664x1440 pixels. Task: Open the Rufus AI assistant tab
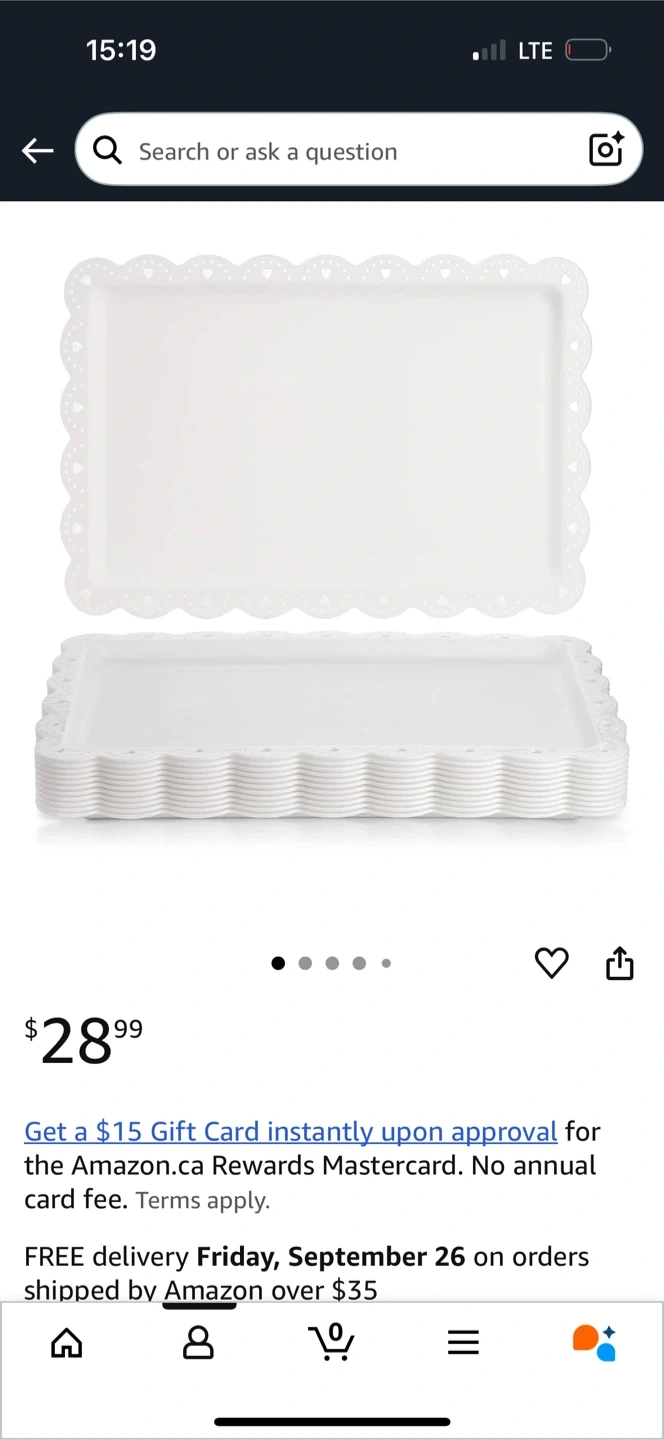click(594, 1343)
